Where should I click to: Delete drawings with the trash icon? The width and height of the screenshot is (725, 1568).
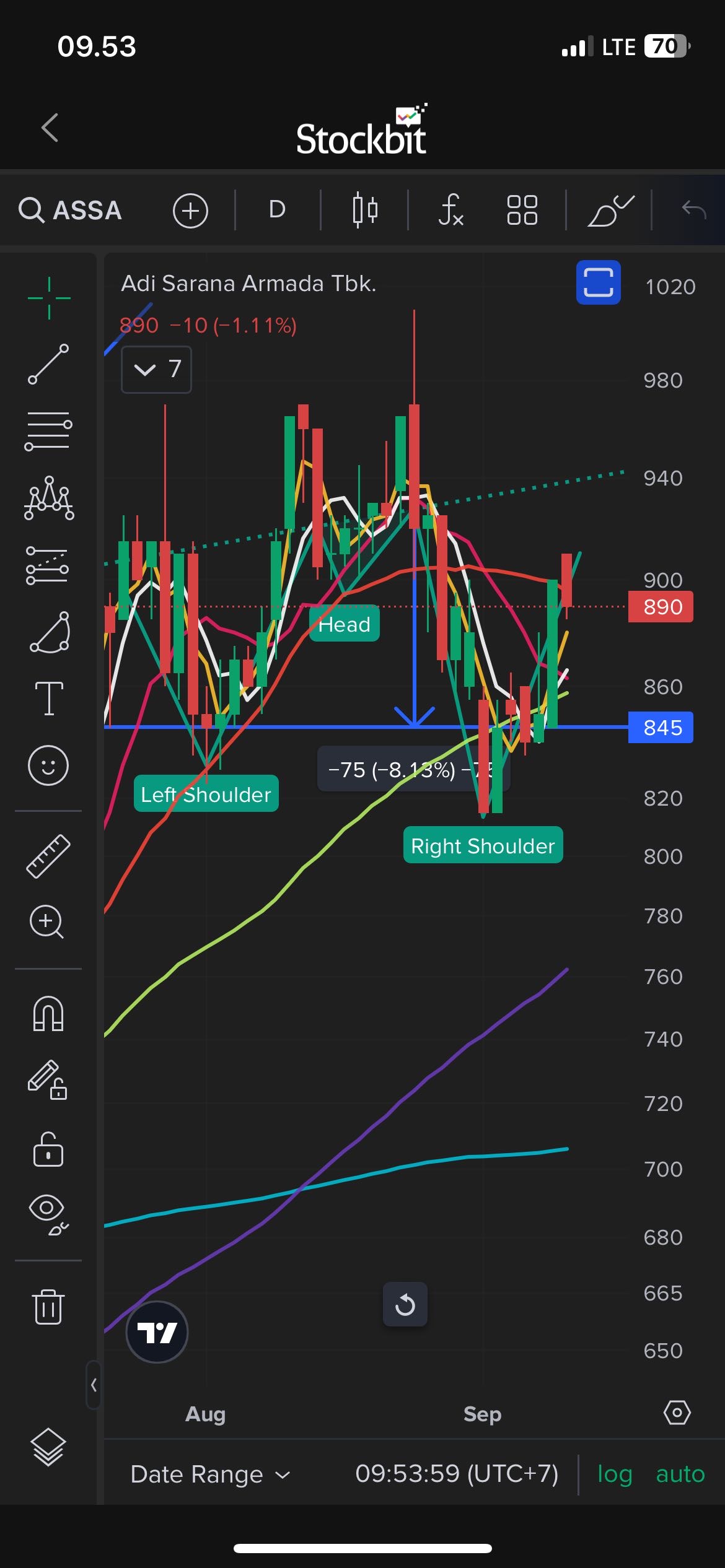point(48,1307)
